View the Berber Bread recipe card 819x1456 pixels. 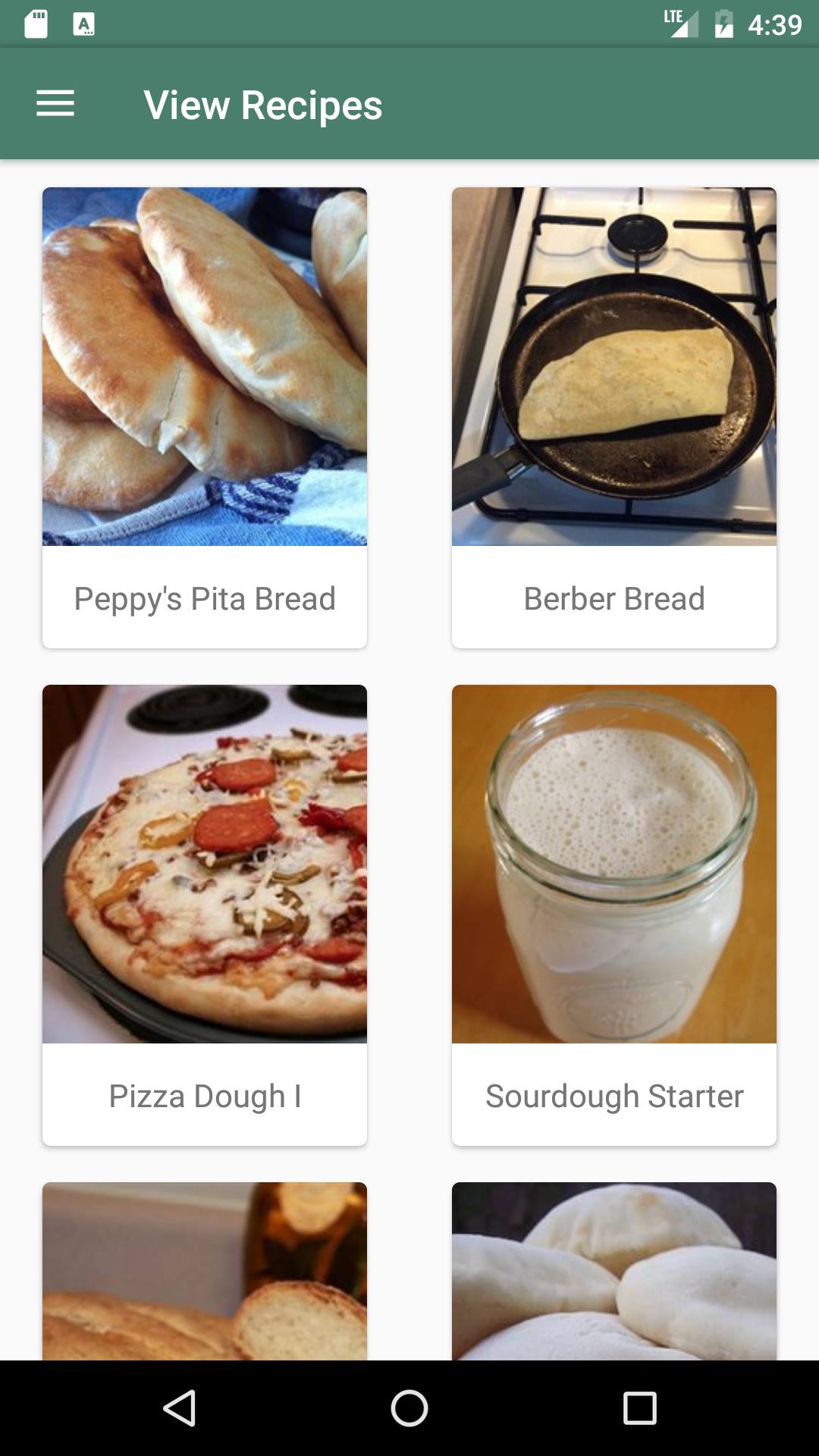pos(614,417)
